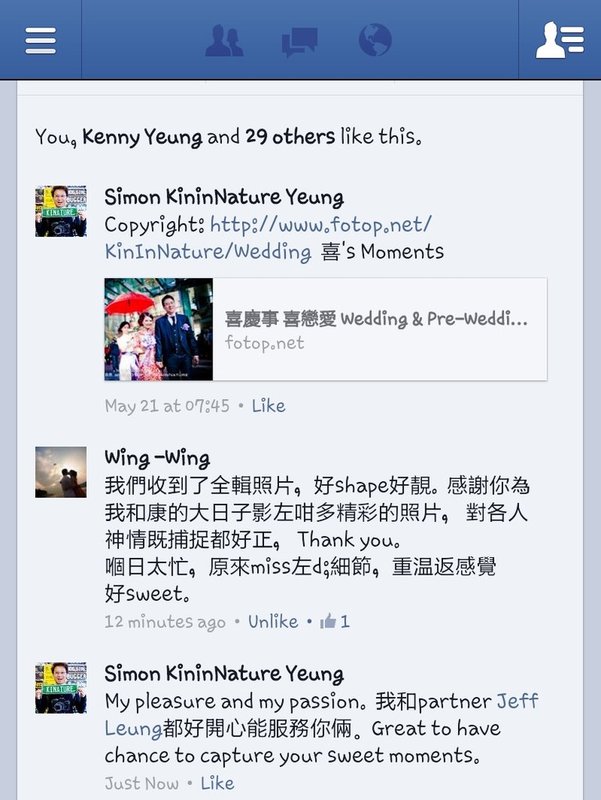Open friend requests icon
This screenshot has height=800, width=601.
click(x=224, y=40)
